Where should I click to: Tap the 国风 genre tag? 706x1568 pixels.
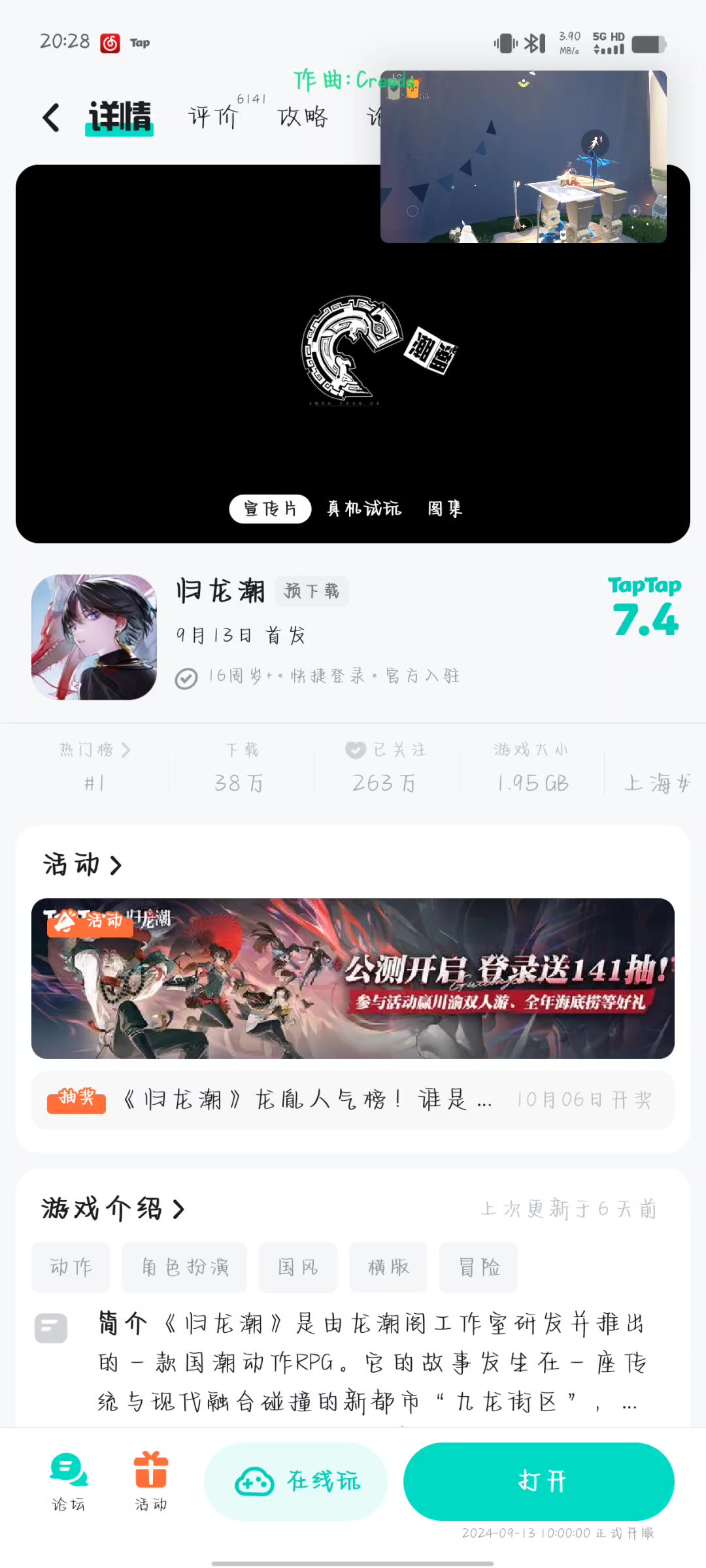[298, 1267]
